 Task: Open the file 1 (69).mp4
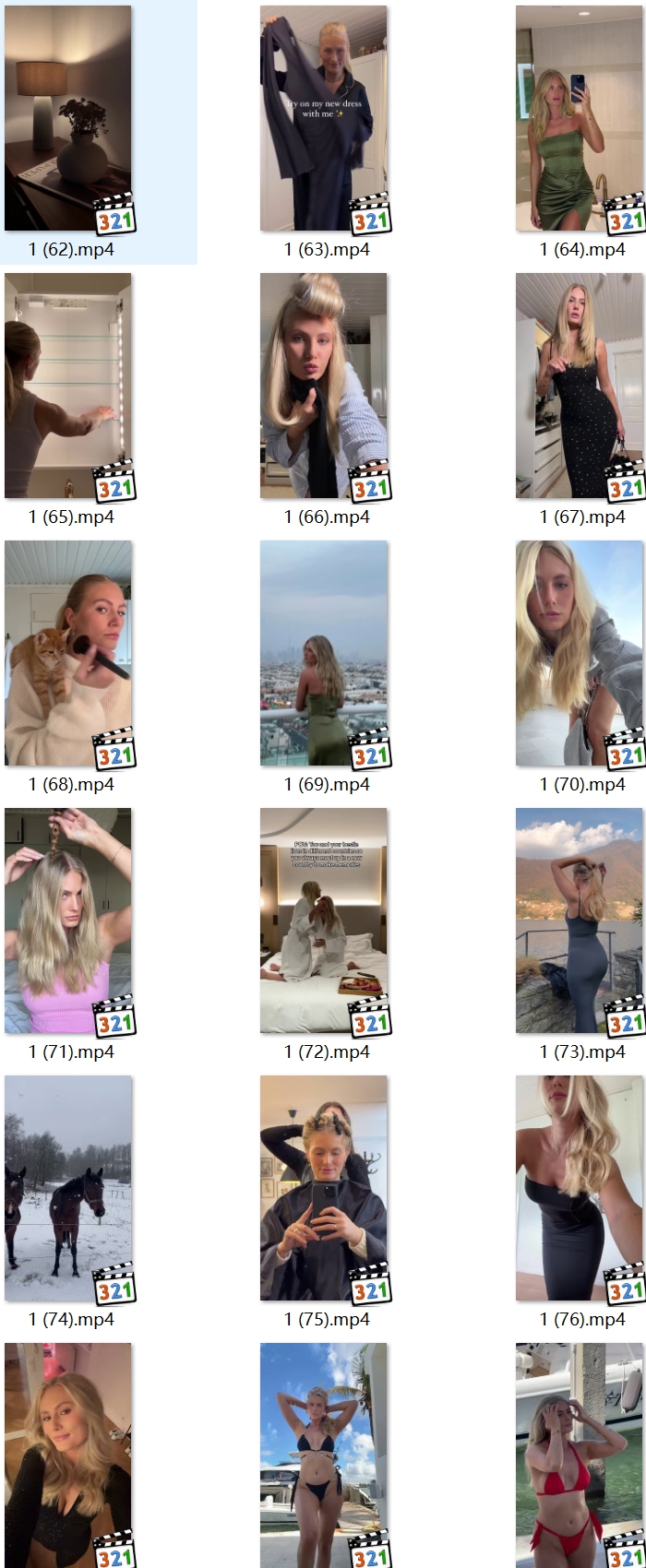pyautogui.click(x=324, y=653)
